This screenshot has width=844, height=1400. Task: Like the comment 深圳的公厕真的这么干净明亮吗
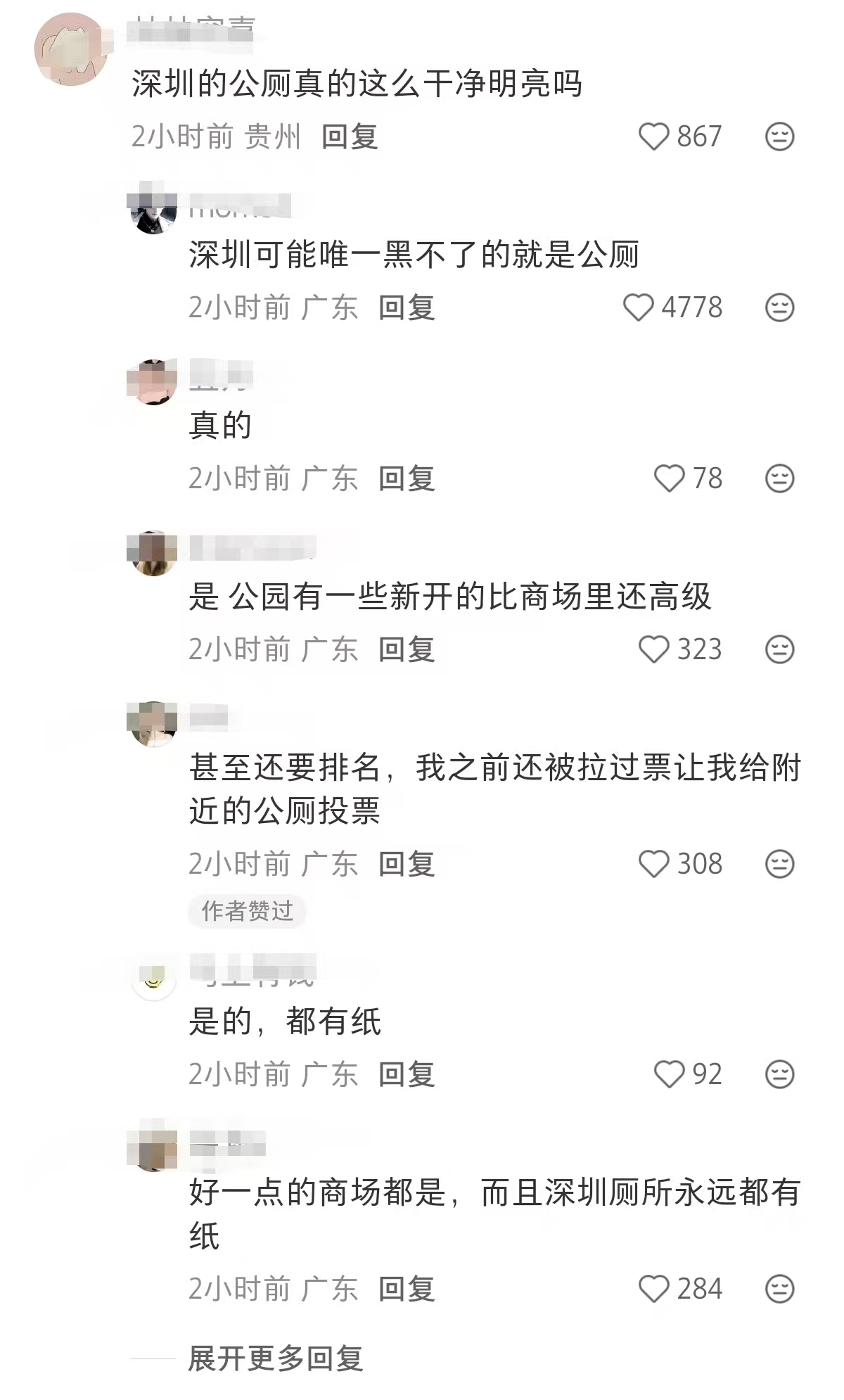click(x=653, y=136)
